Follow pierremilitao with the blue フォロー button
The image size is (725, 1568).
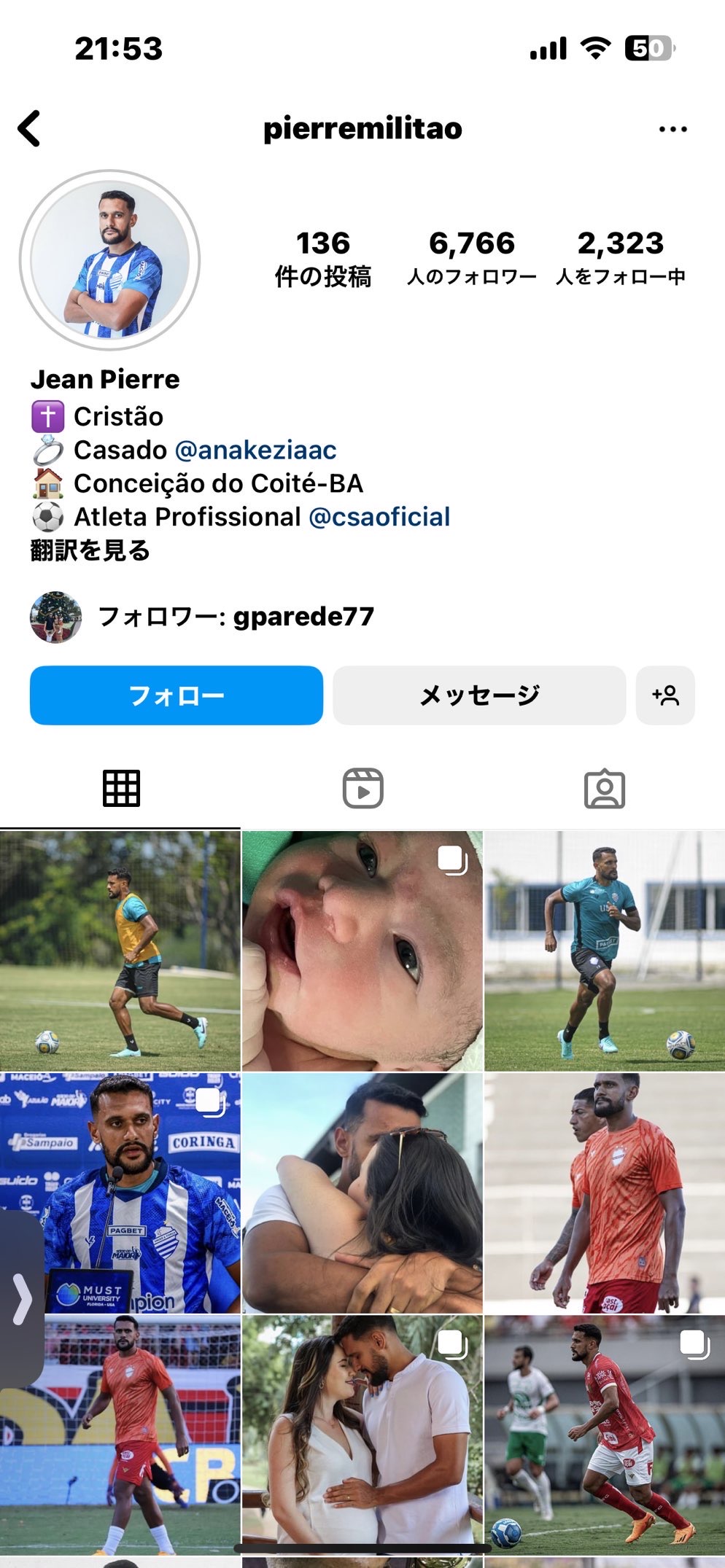[x=177, y=695]
